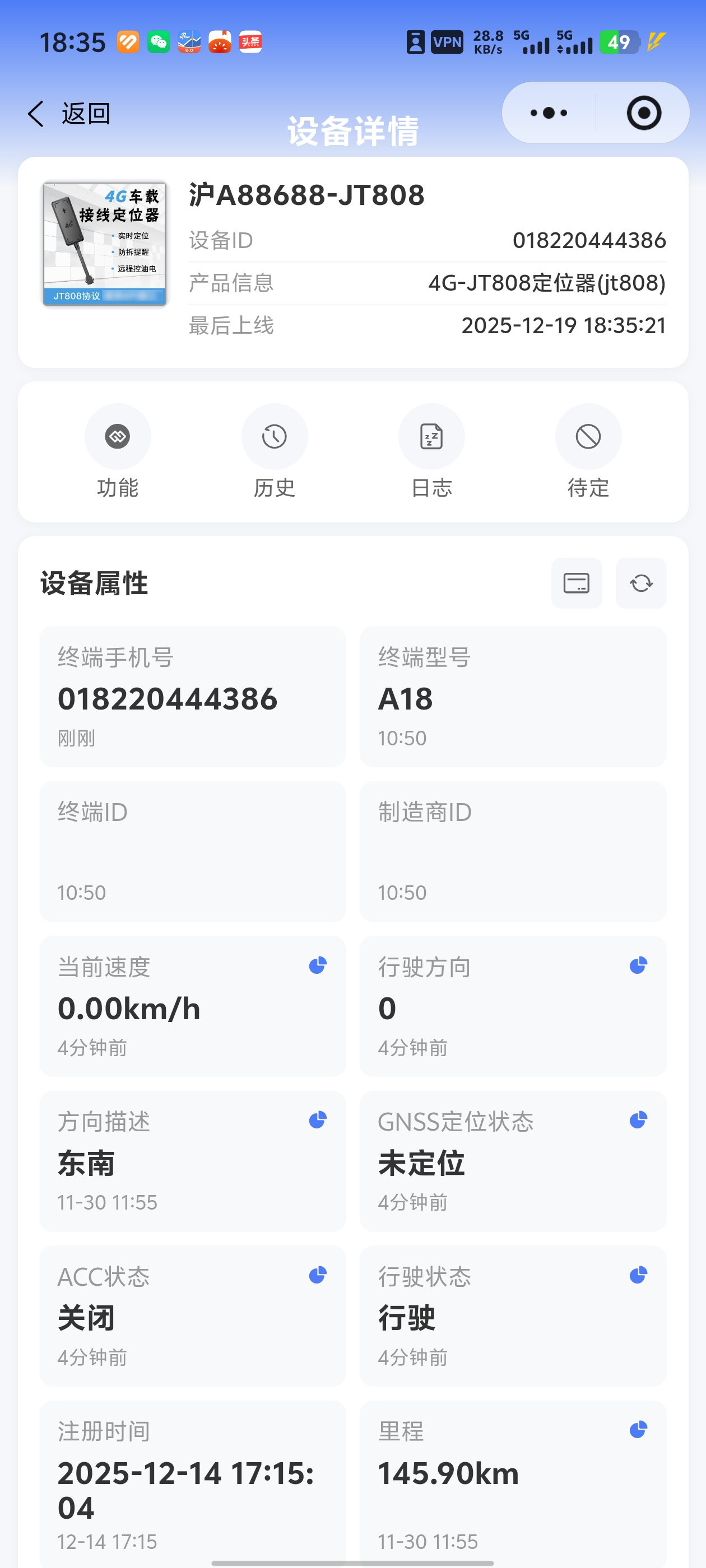
Task: View the chart icon for 里程
Action: 638,1429
